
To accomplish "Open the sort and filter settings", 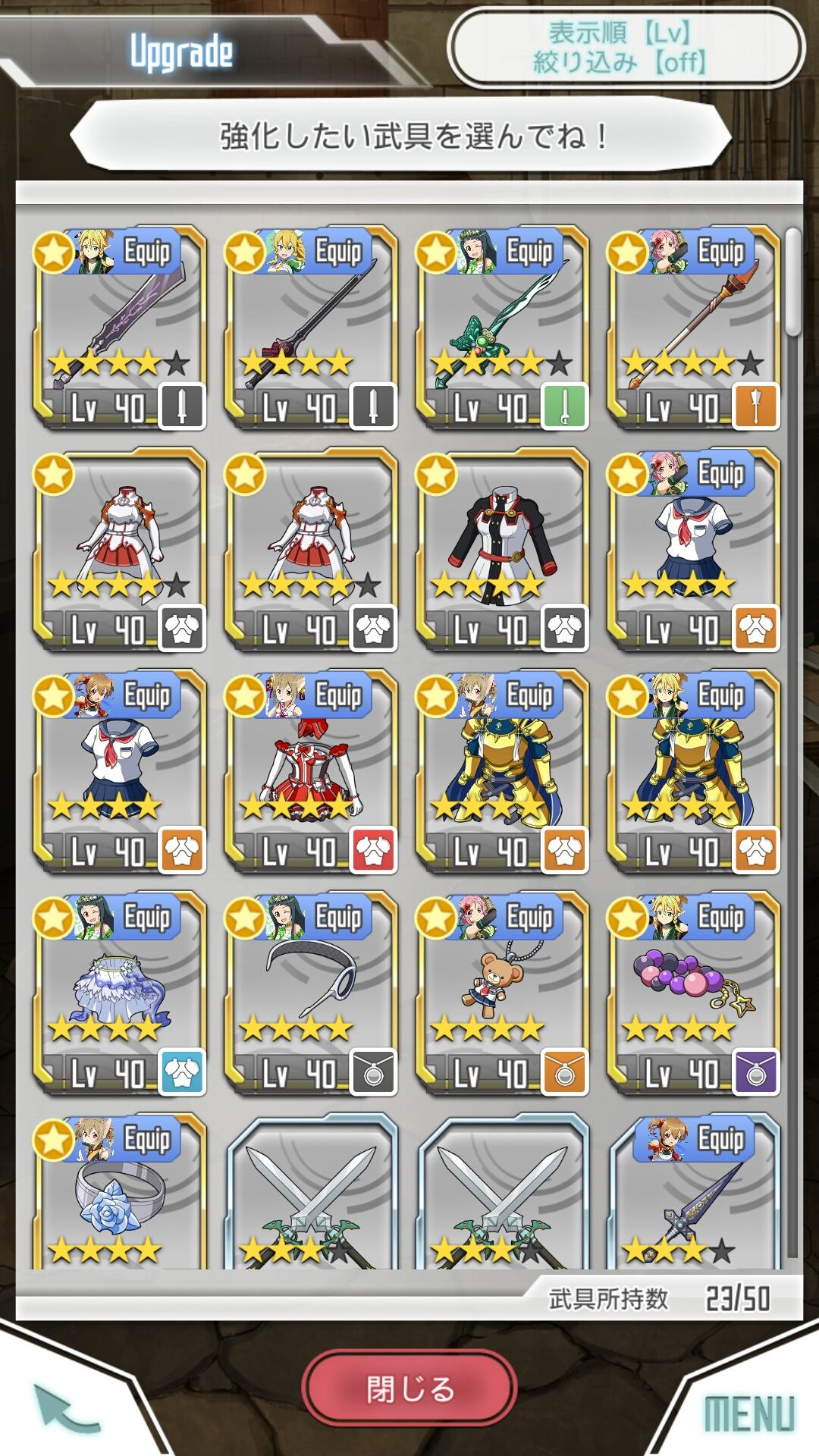I will 626,47.
